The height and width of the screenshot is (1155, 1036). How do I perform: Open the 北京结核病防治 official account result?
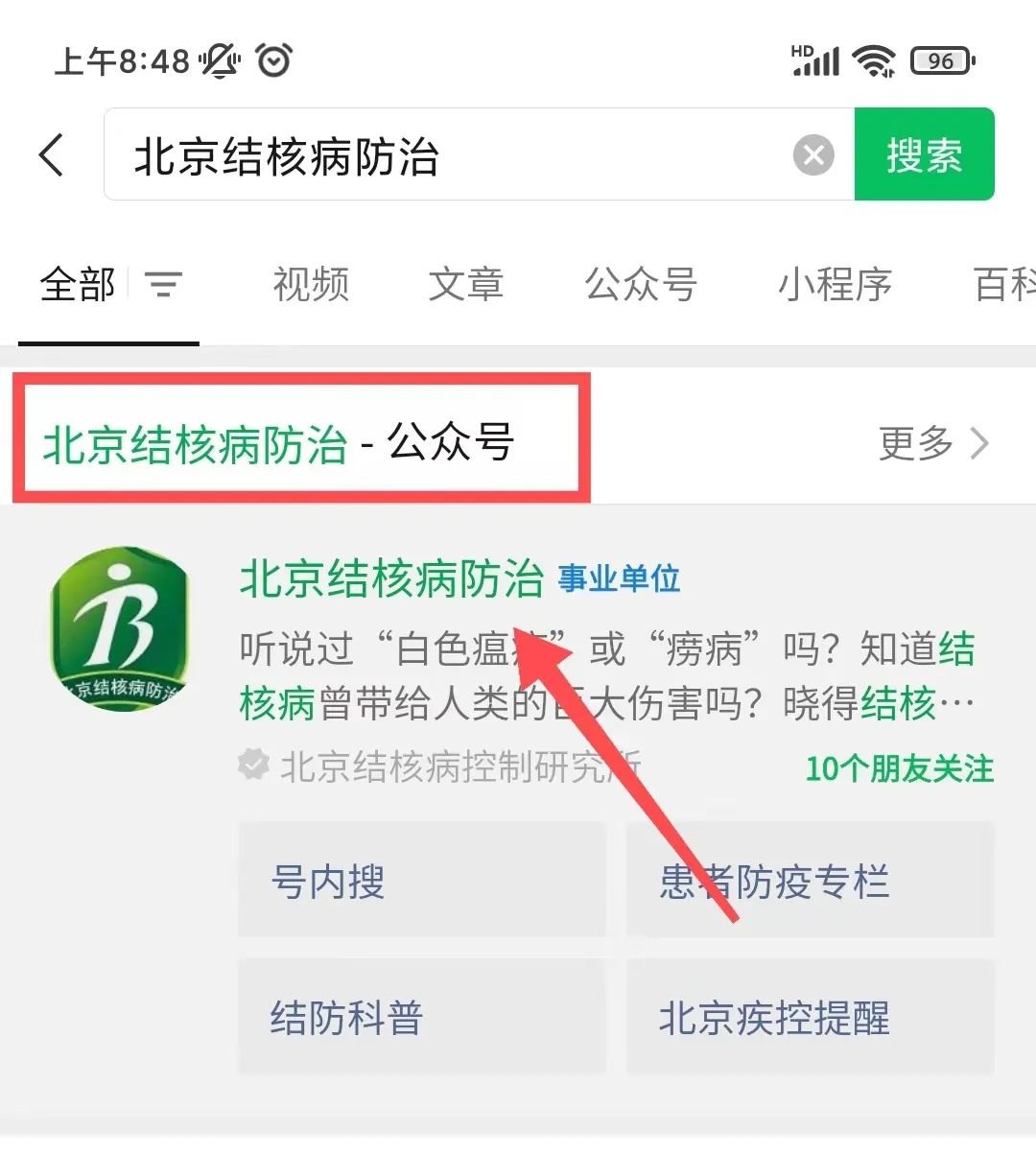tap(391, 578)
